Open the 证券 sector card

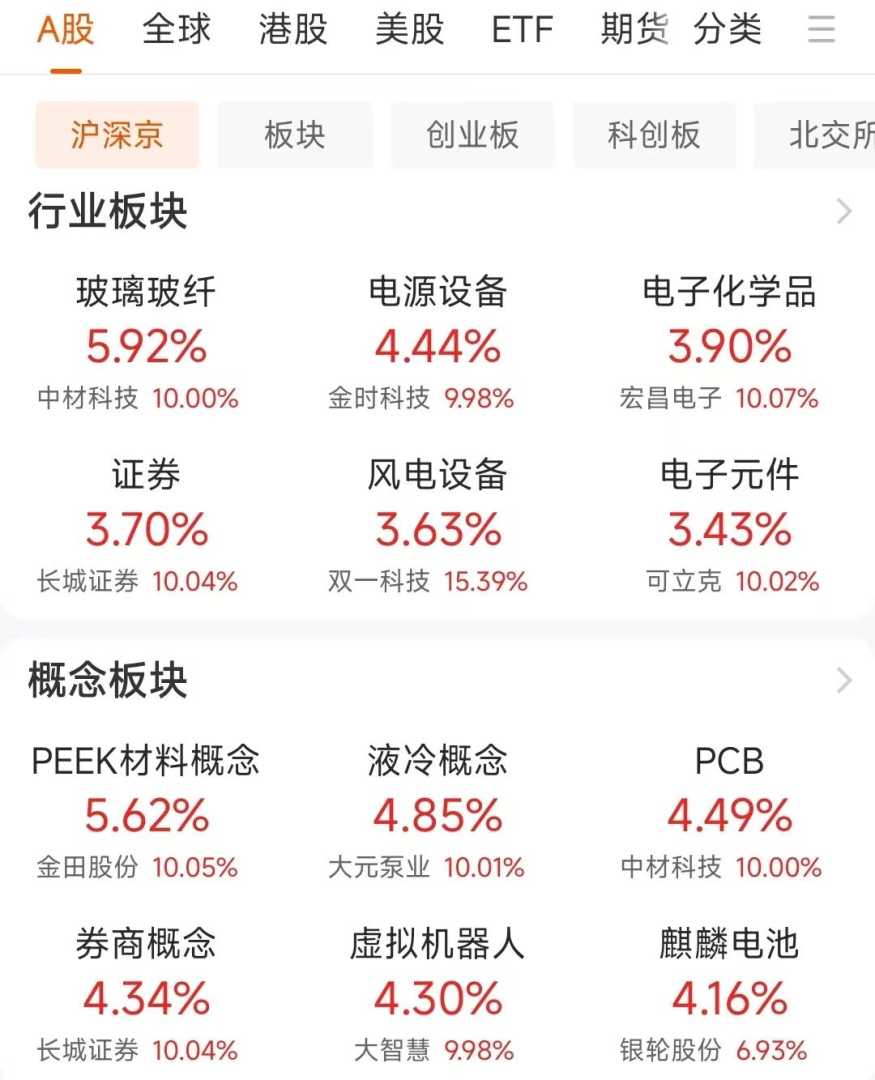pos(146,528)
